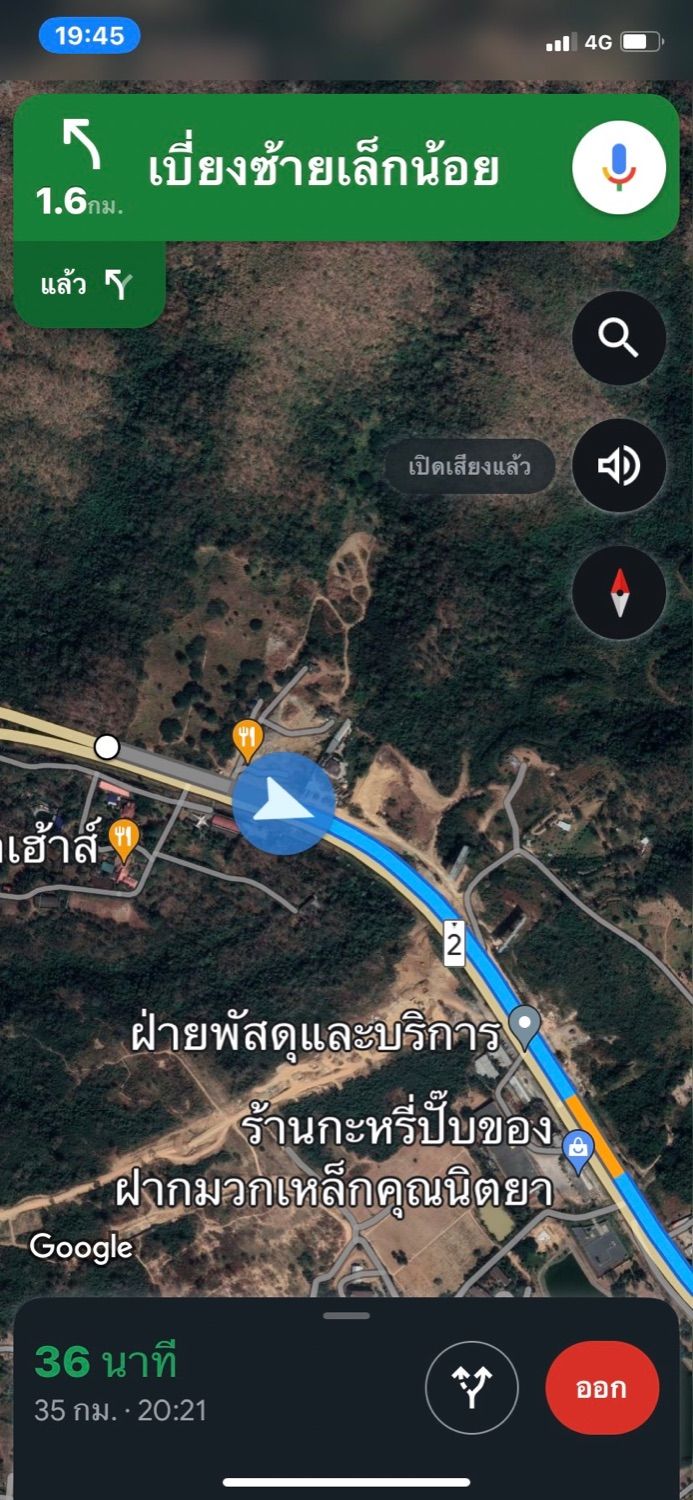Select the ฝ่ายพัสดุและบริการ place pin
The image size is (693, 1500).
tap(524, 1024)
